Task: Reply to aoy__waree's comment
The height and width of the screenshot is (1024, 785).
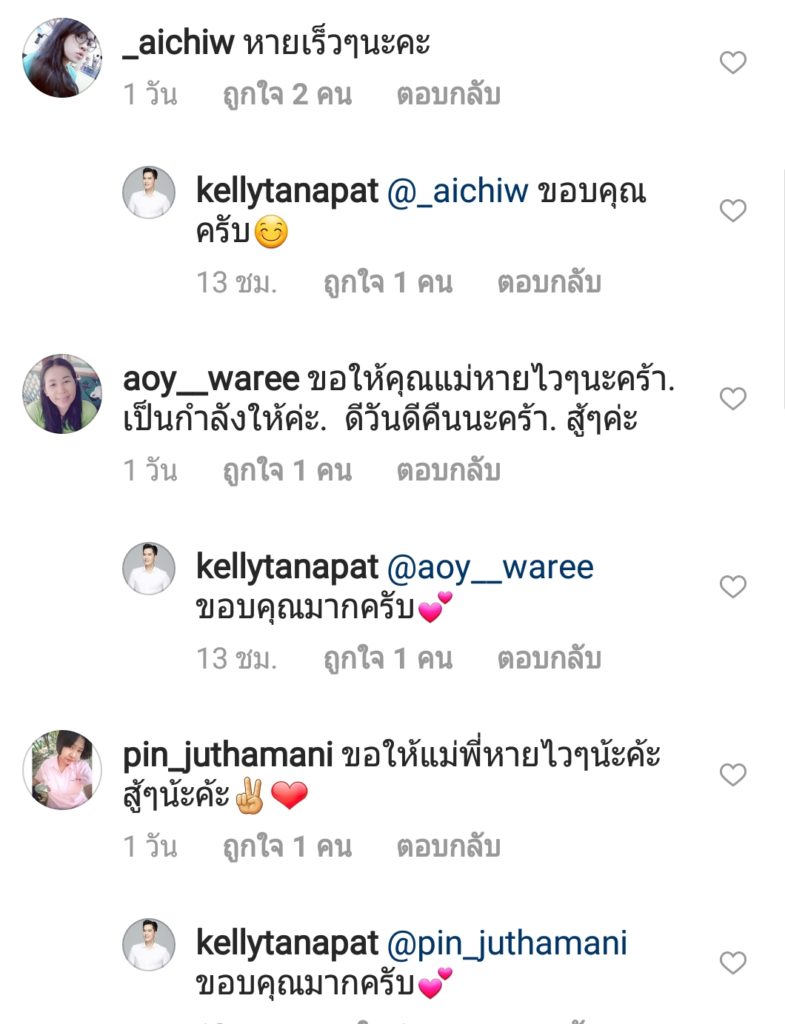Action: 448,471
